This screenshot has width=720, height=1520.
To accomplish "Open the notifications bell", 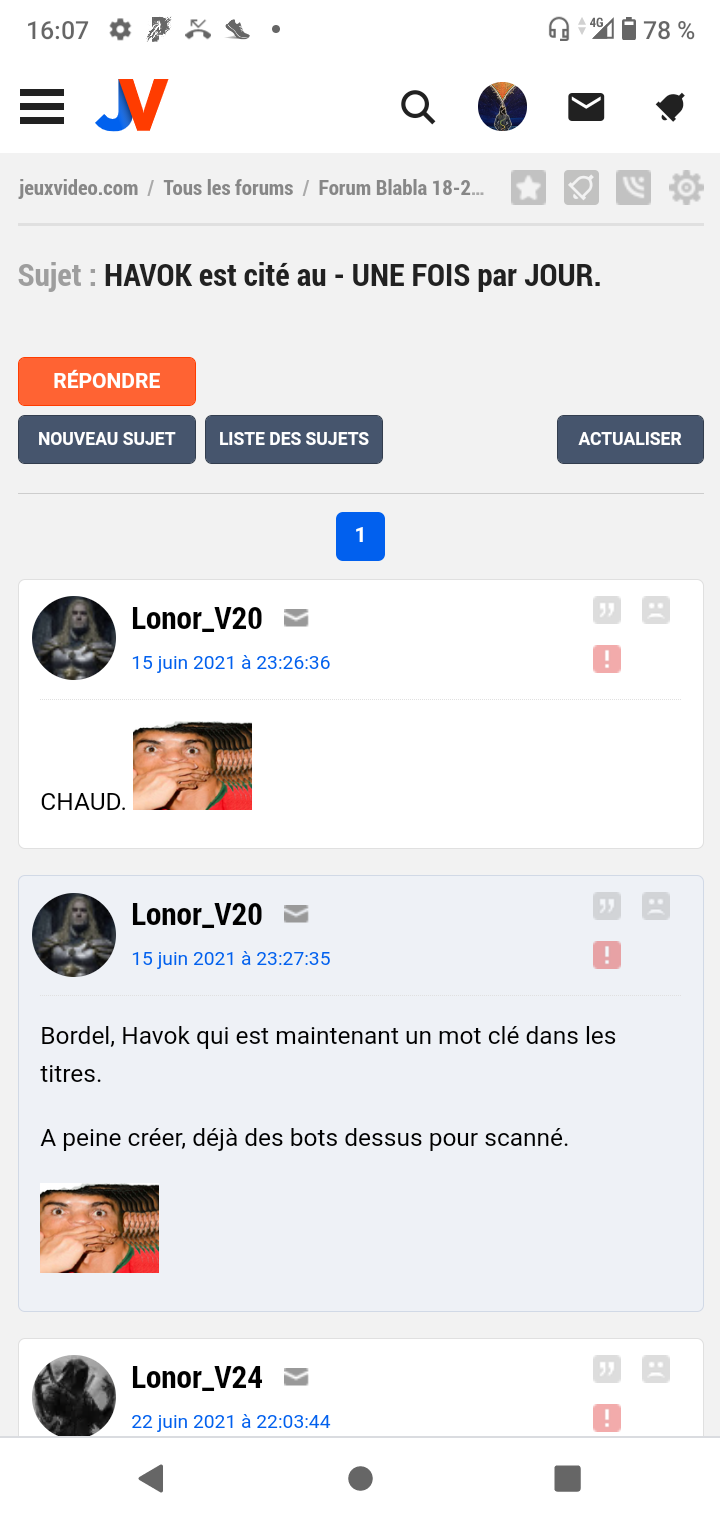I will point(672,106).
